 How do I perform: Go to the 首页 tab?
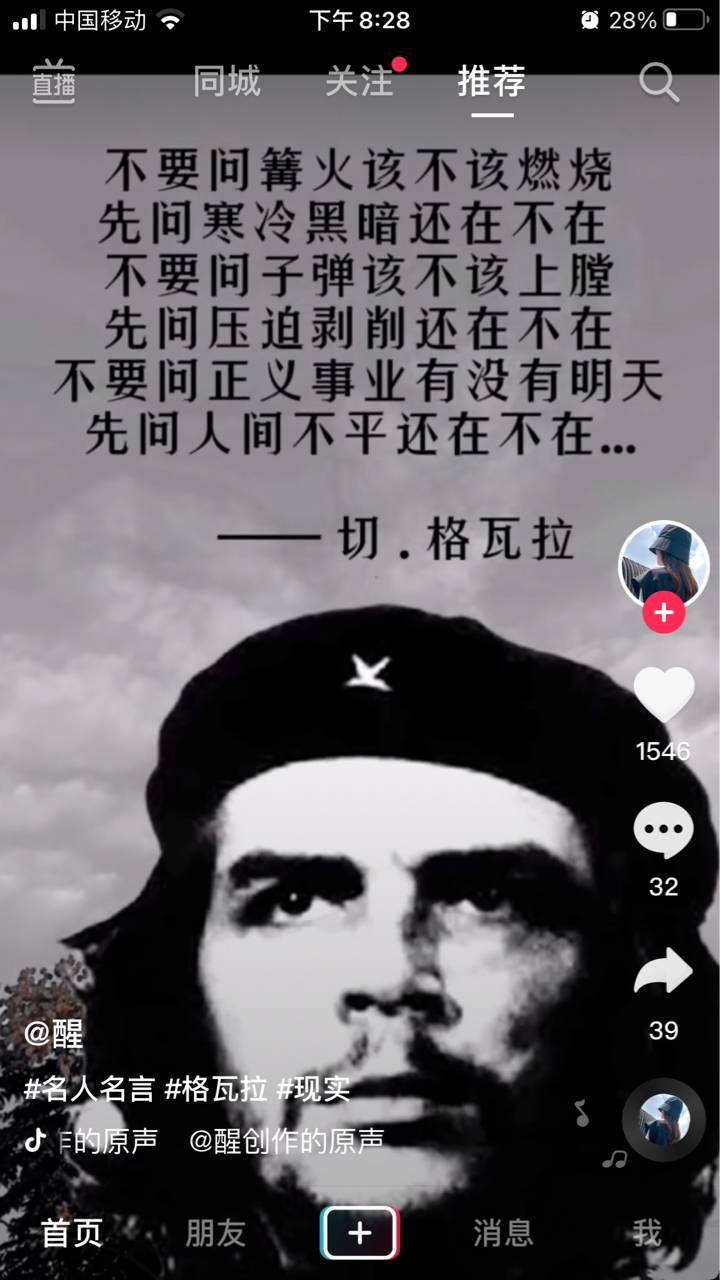click(72, 1233)
